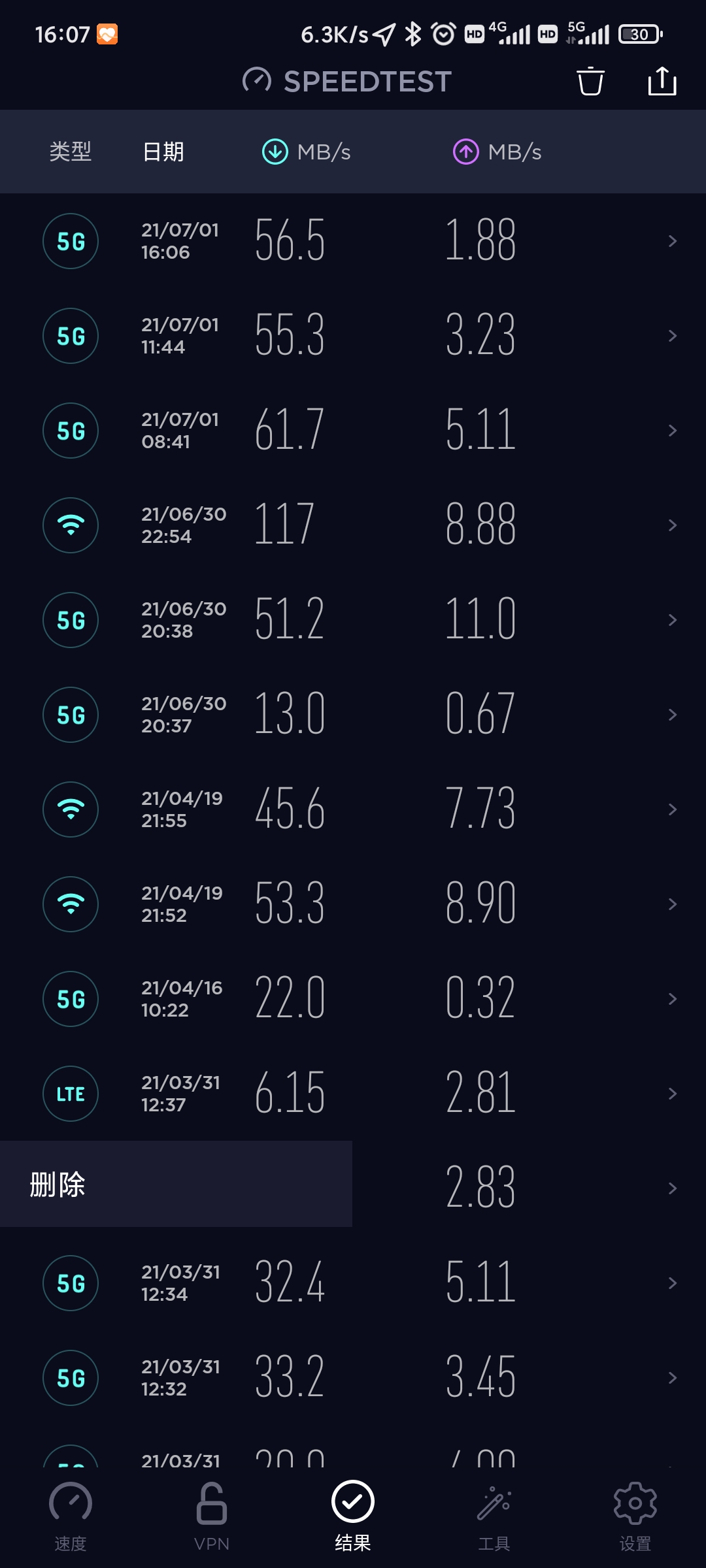
Task: Open the 21/07/01 16:06 test result
Action: pos(353,241)
